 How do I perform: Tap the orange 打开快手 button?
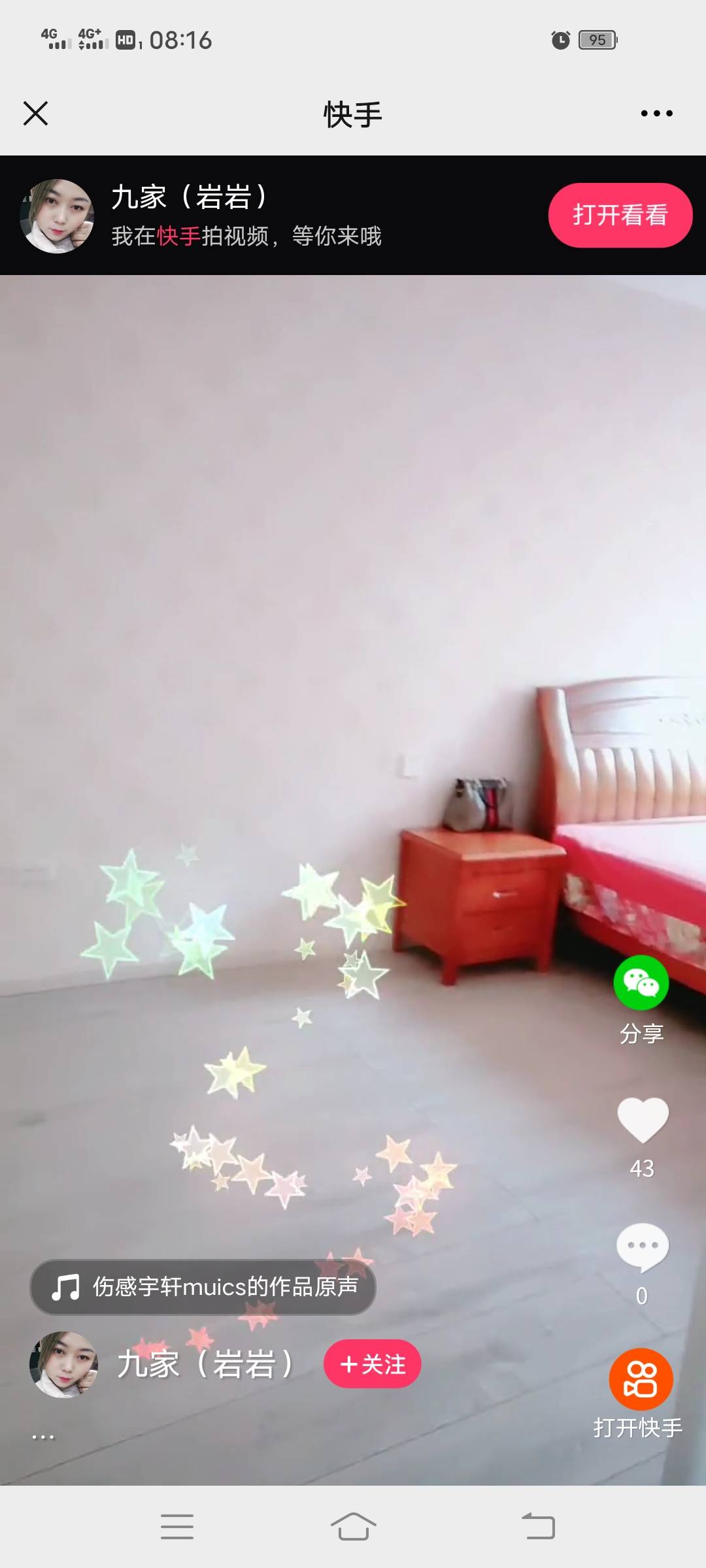pos(641,1379)
